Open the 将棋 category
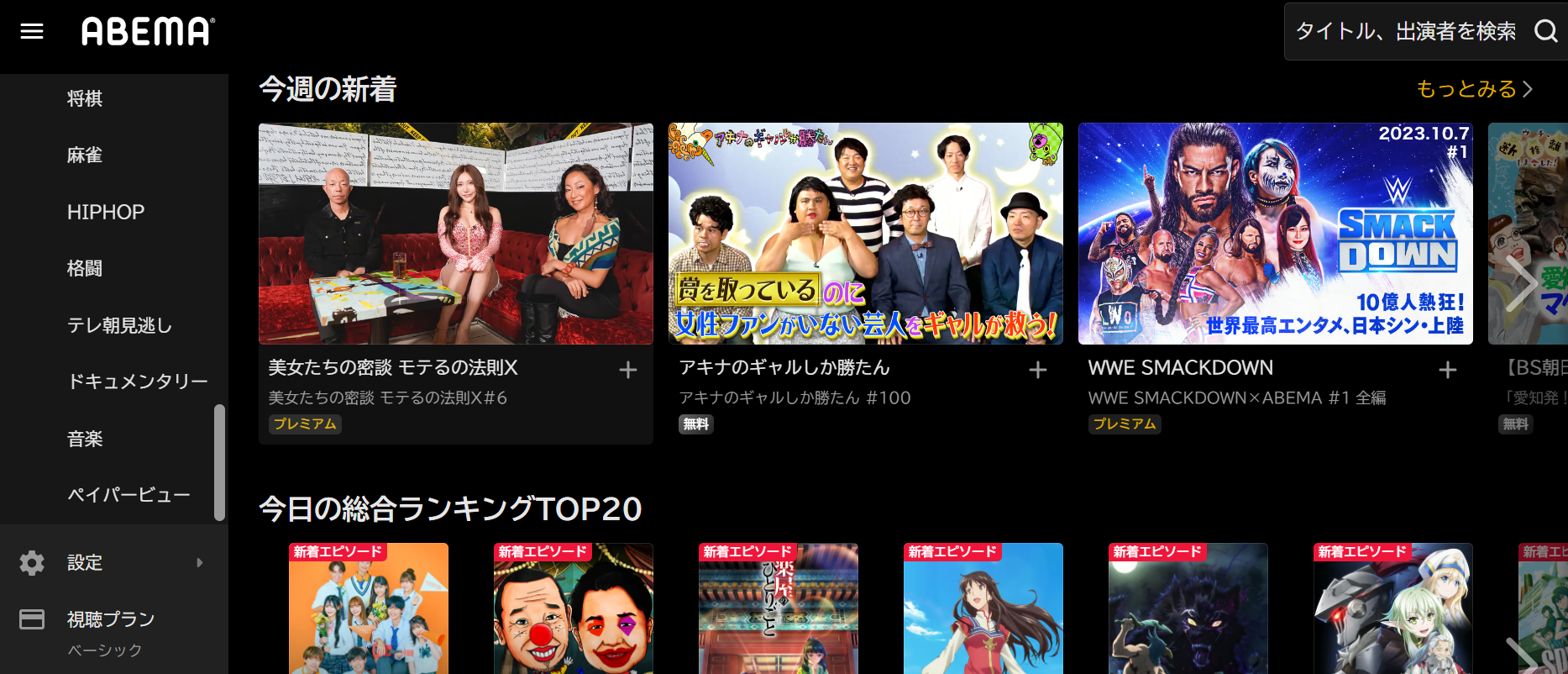Image resolution: width=1568 pixels, height=674 pixels. pyautogui.click(x=85, y=98)
